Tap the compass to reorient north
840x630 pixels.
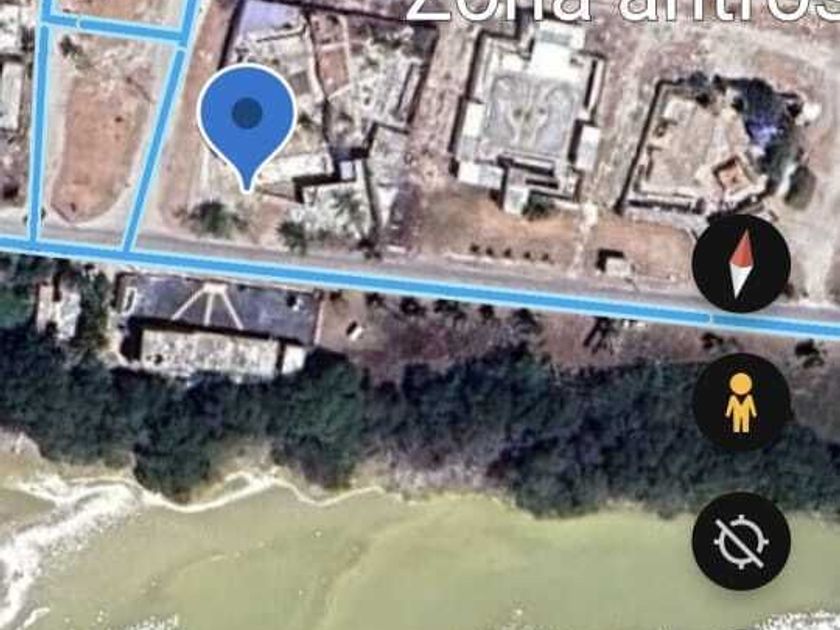click(x=741, y=264)
